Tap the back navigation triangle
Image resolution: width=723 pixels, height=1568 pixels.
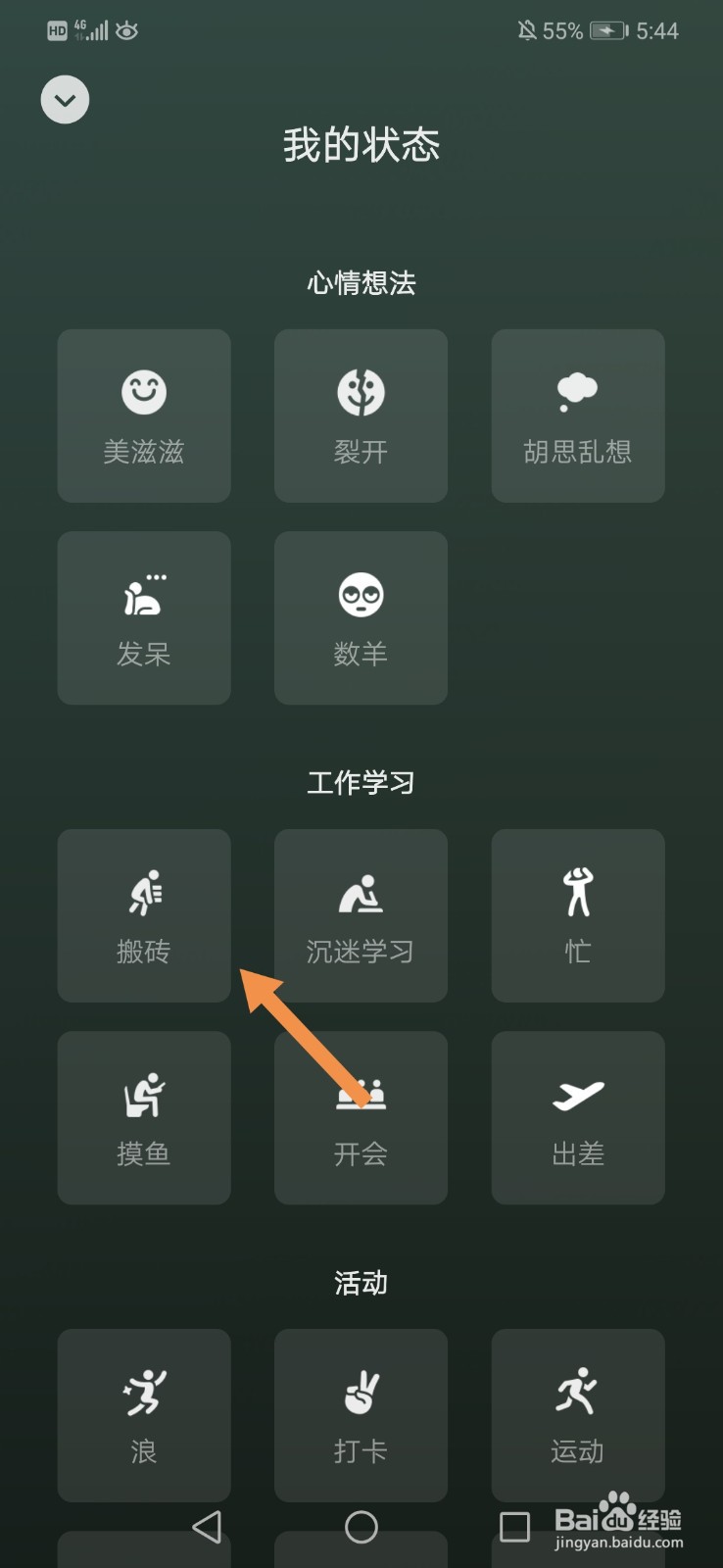tap(208, 1527)
